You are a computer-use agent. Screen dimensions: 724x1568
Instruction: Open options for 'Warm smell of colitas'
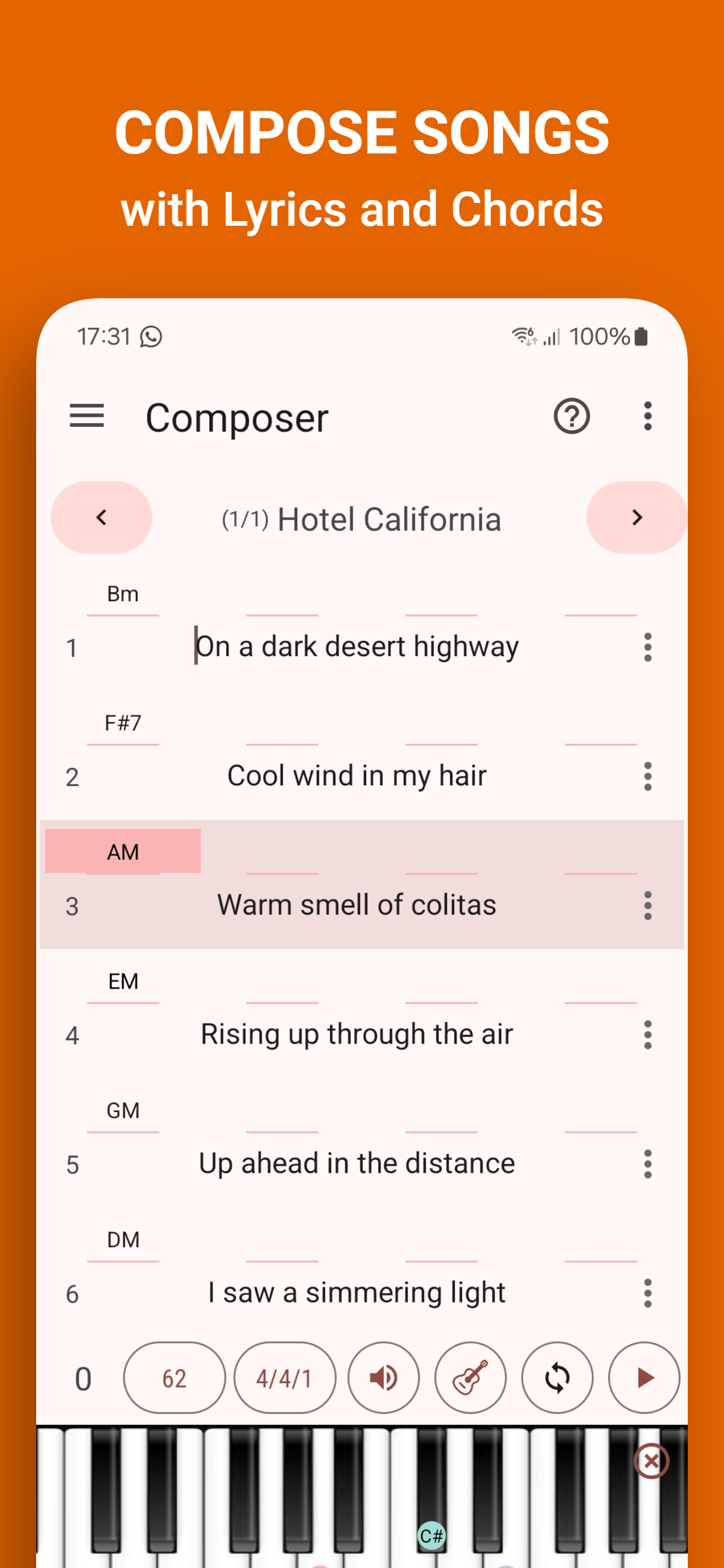pos(647,906)
